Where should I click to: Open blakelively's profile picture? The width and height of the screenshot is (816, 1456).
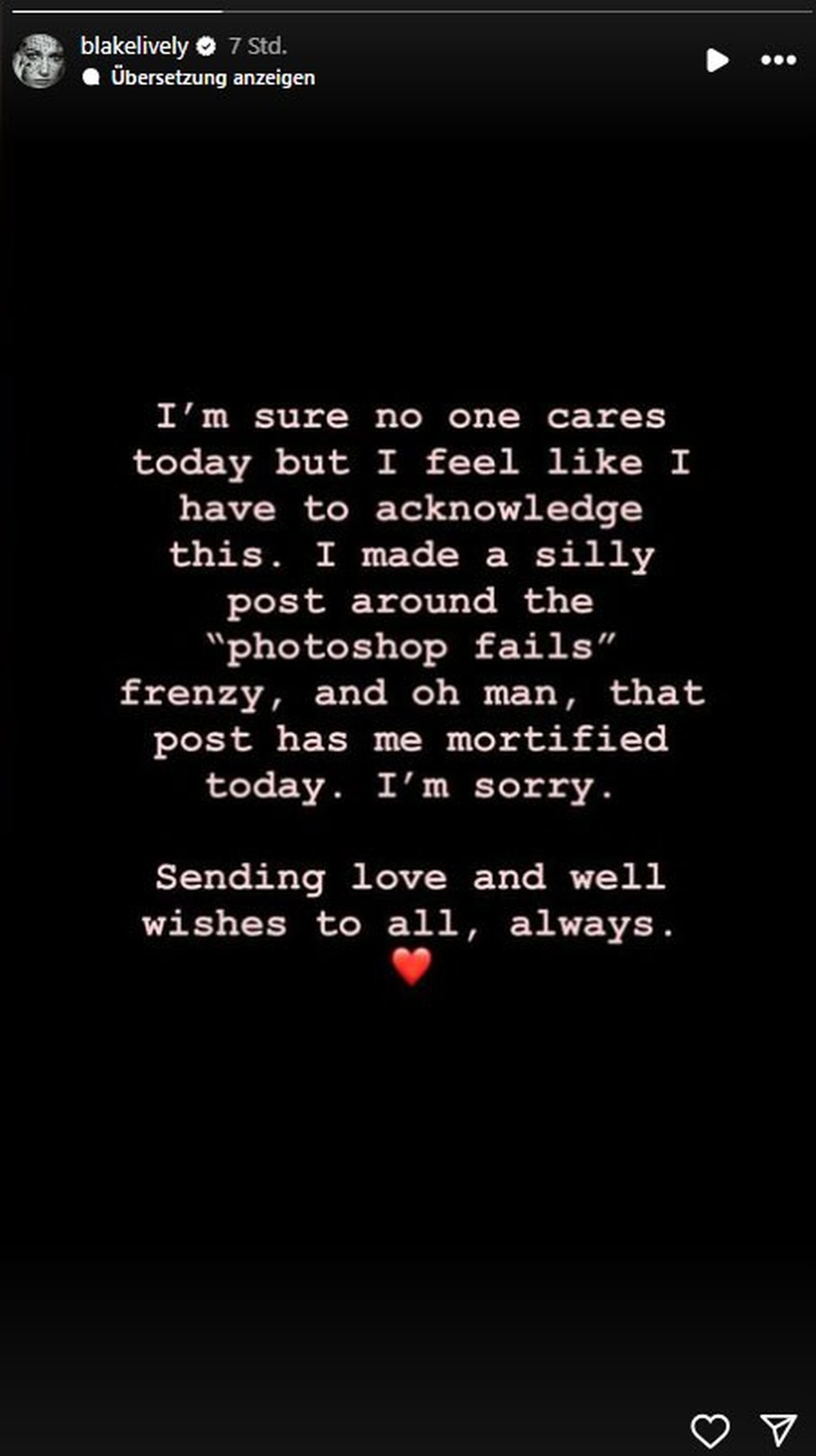[39, 61]
